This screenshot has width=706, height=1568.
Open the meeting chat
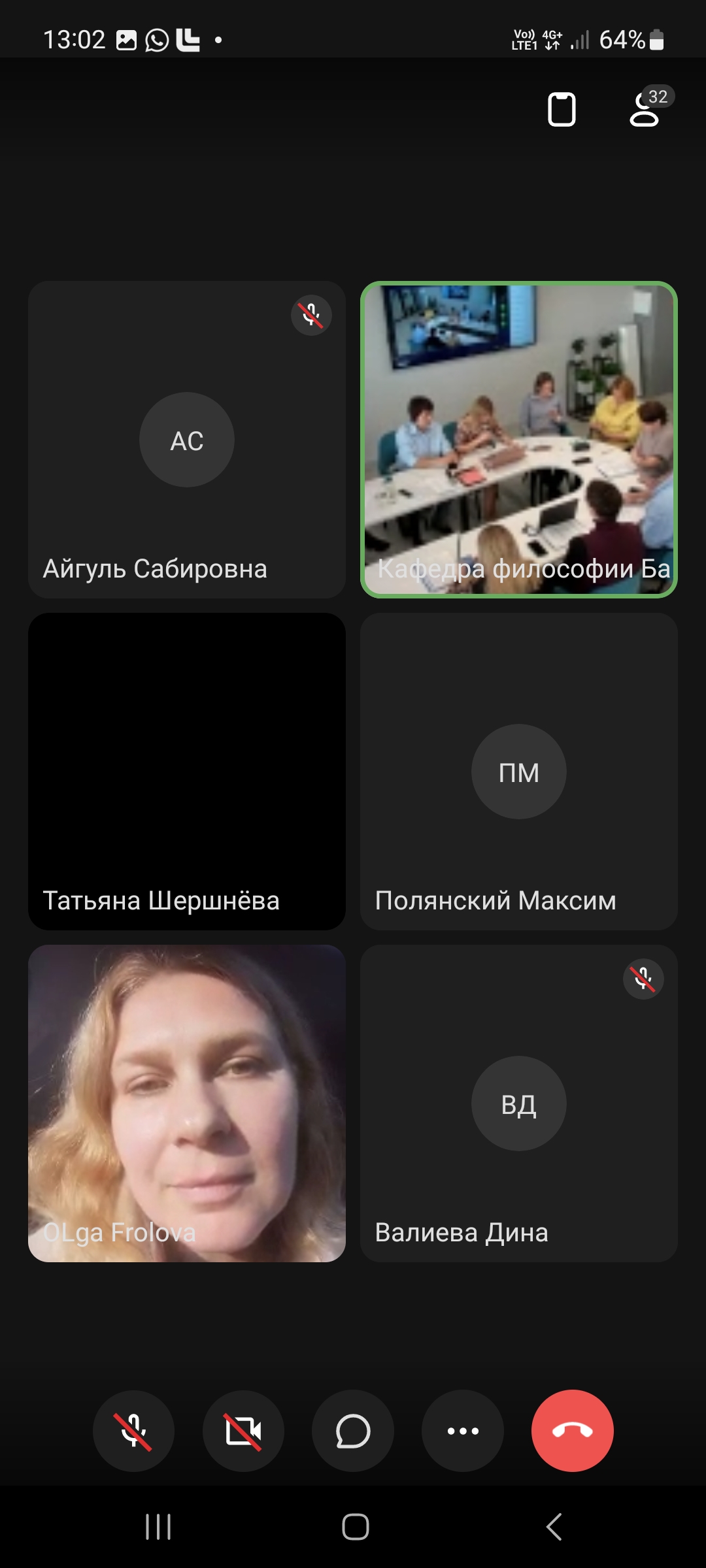pyautogui.click(x=353, y=1431)
